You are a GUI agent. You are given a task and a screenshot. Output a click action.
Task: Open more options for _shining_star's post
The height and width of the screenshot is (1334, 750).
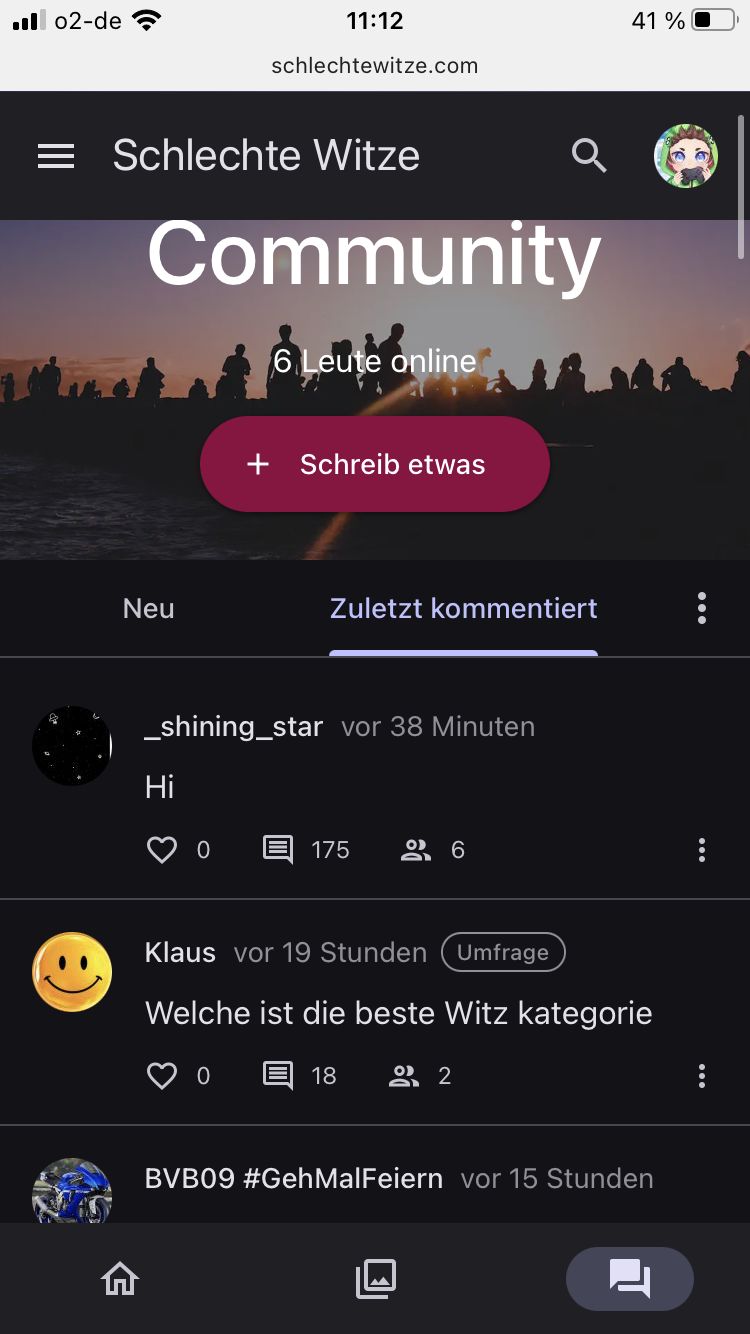[702, 850]
